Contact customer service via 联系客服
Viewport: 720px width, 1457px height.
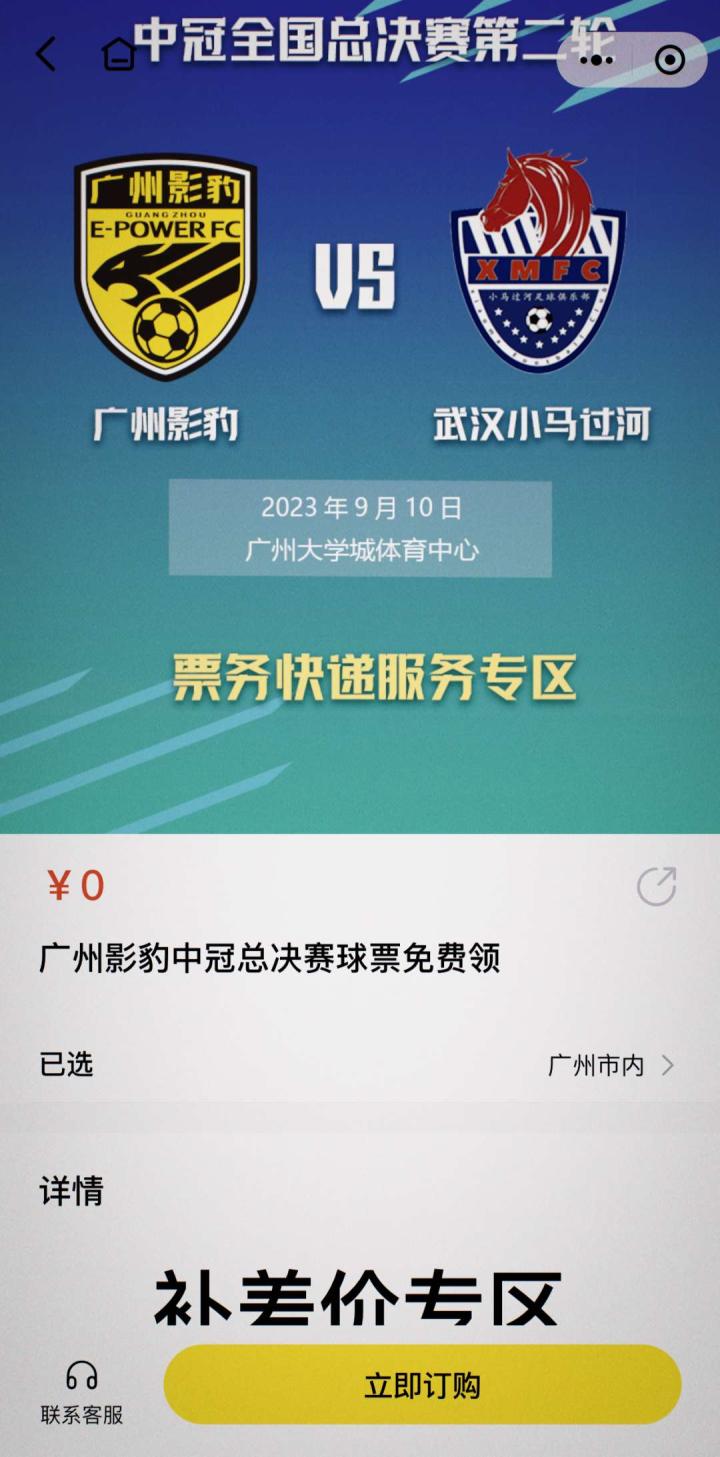pyautogui.click(x=82, y=1392)
